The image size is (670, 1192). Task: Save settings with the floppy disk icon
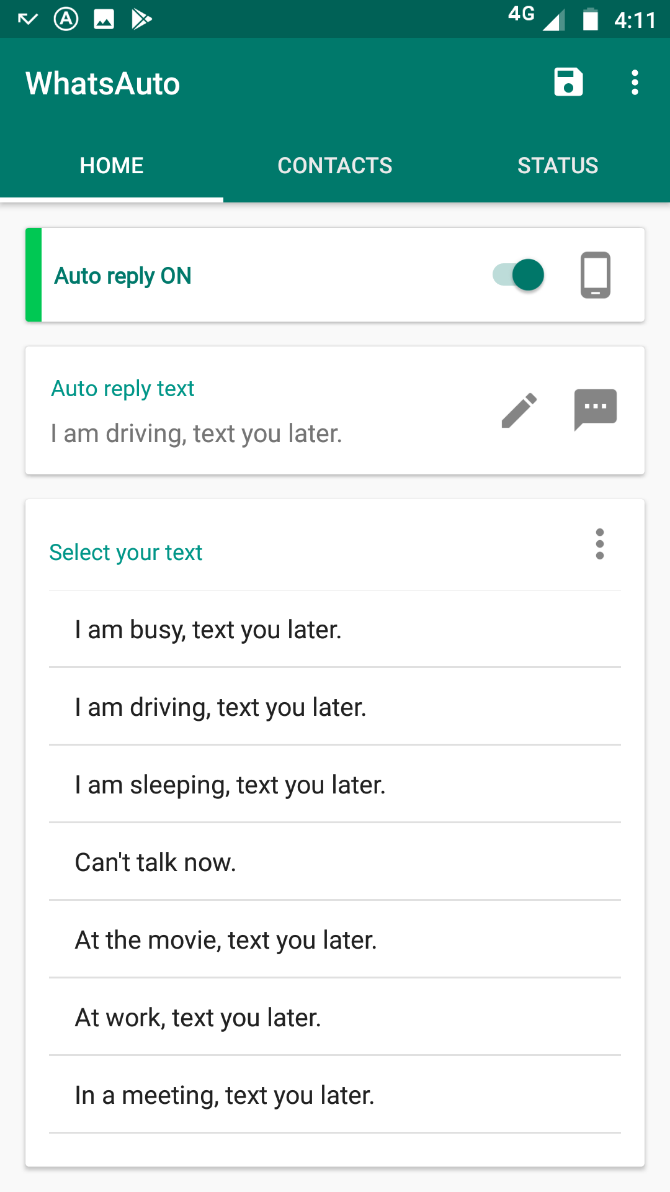[x=568, y=82]
